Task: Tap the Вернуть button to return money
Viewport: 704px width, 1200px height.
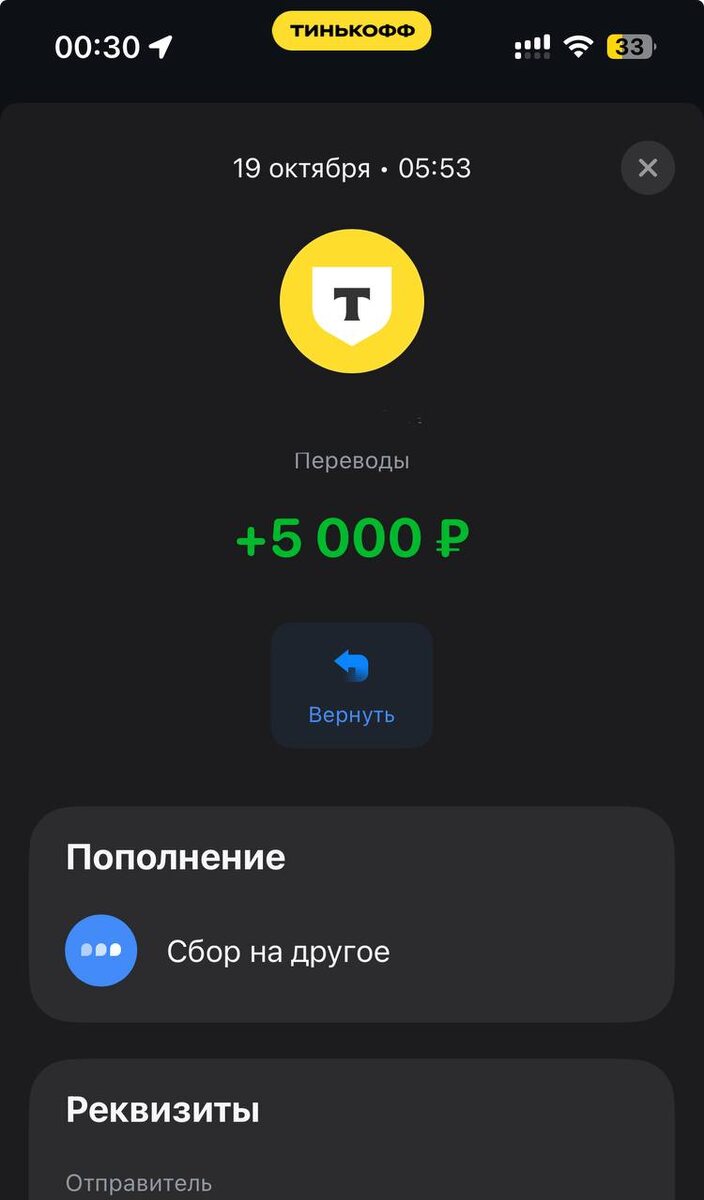Action: (x=351, y=685)
